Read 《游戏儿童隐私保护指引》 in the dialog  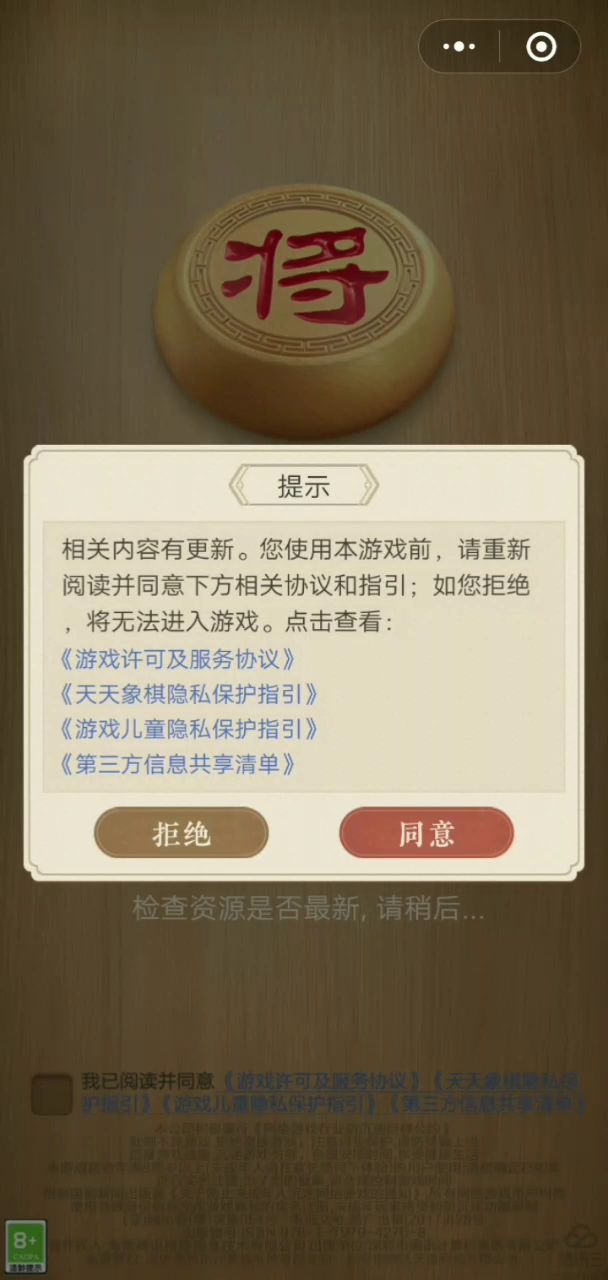pos(189,729)
